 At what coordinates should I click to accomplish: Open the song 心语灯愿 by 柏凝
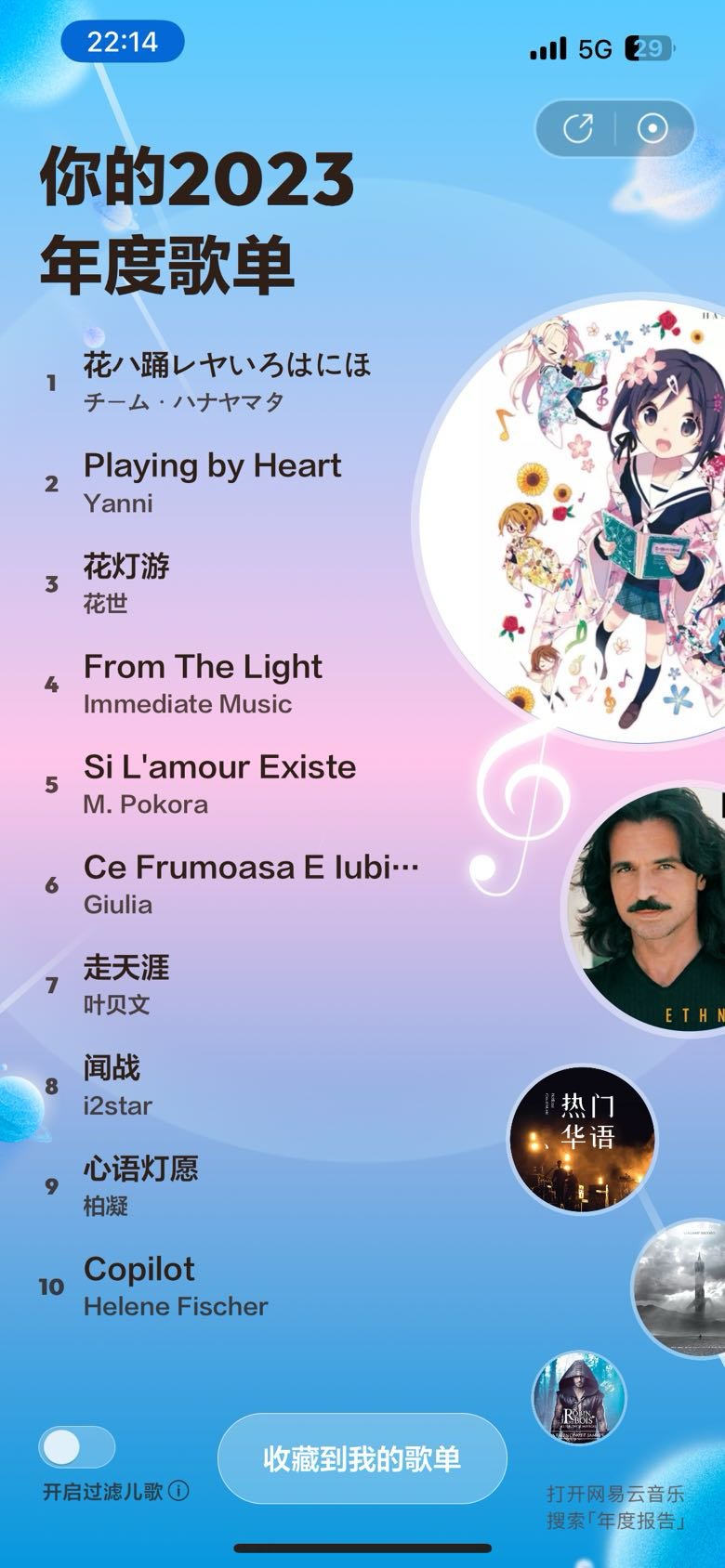click(x=140, y=1185)
